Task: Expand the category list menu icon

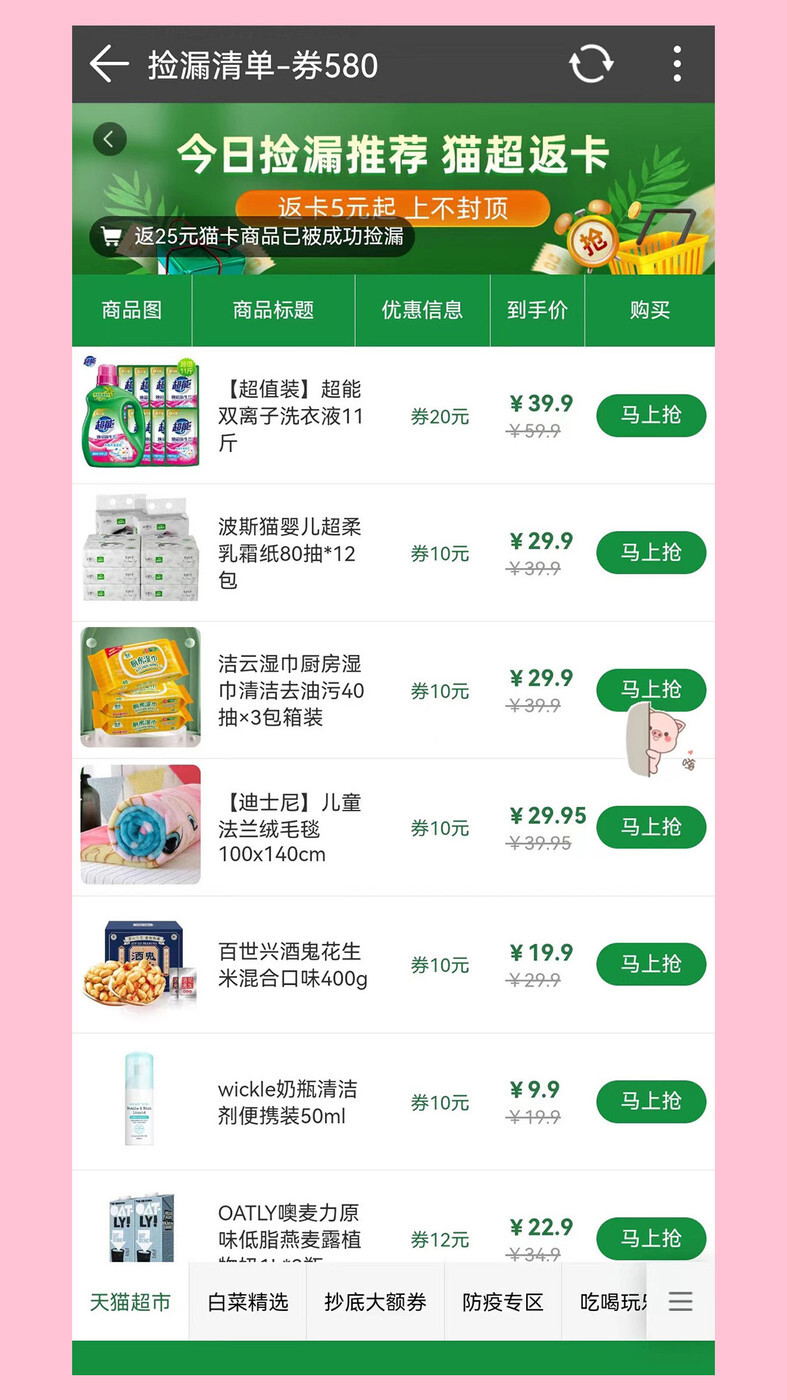Action: point(680,1301)
